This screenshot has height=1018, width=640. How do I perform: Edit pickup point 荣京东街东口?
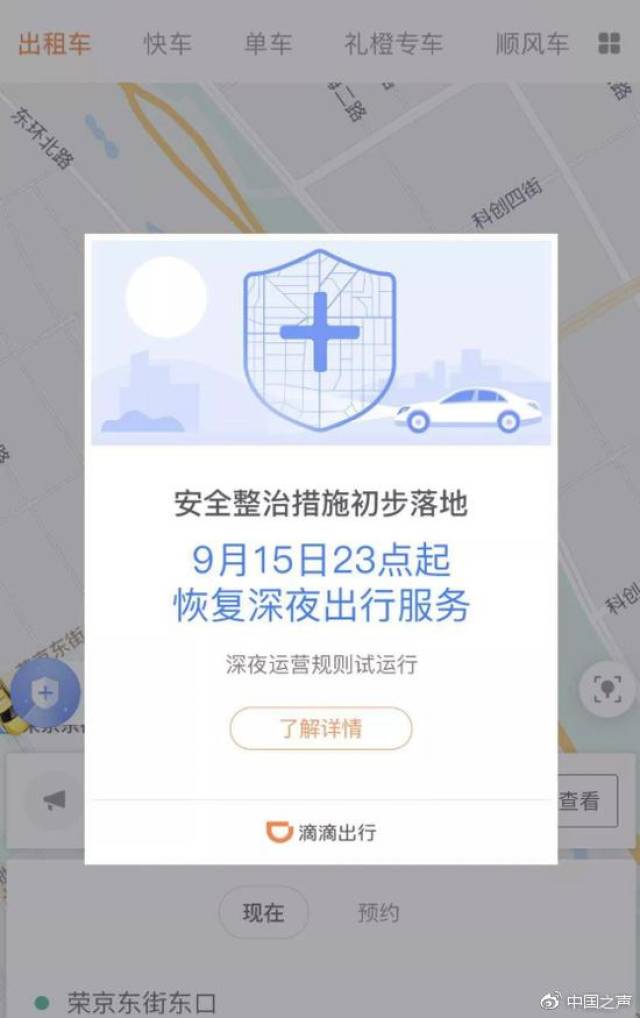click(x=140, y=1001)
